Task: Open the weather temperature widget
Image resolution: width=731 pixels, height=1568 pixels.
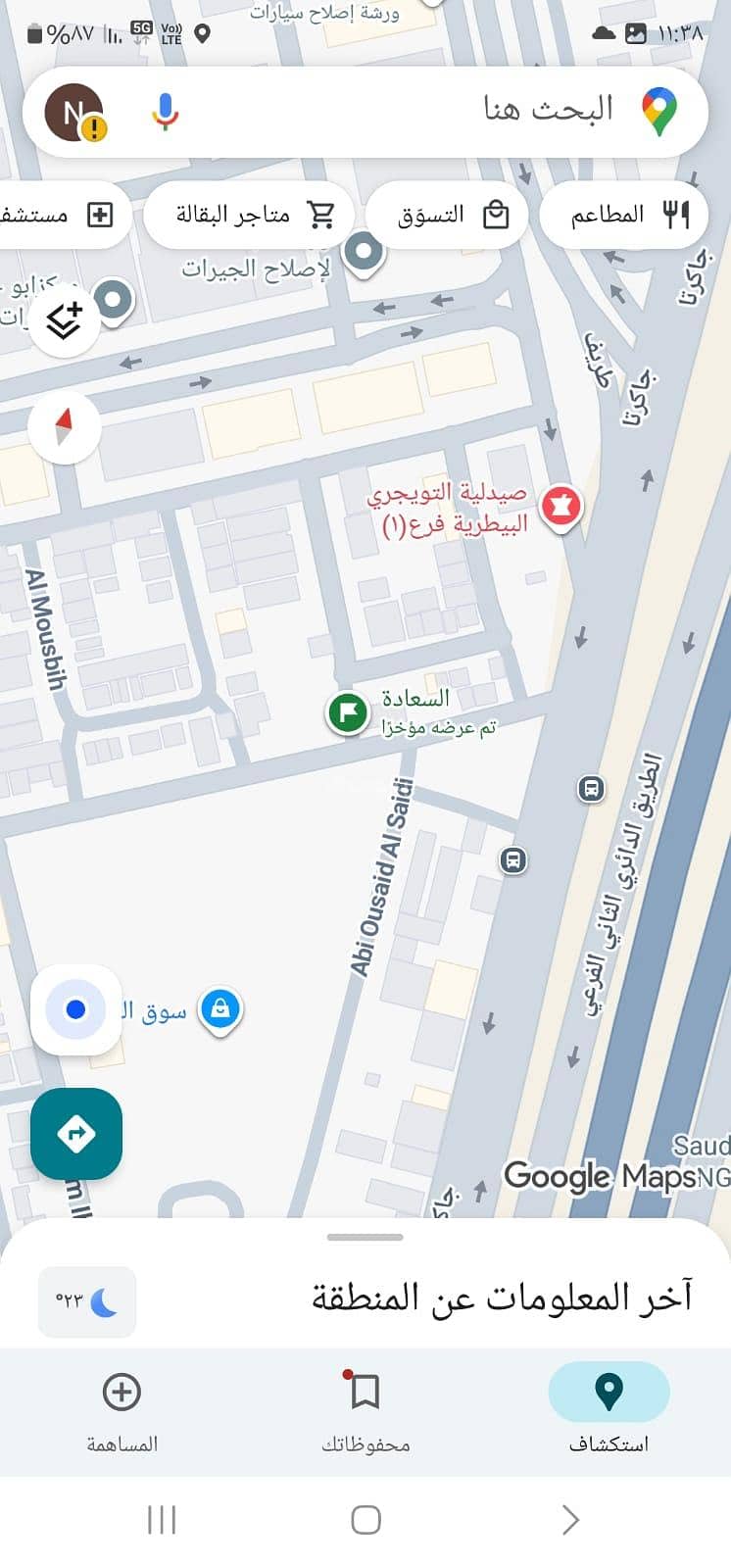Action: coord(87,1301)
